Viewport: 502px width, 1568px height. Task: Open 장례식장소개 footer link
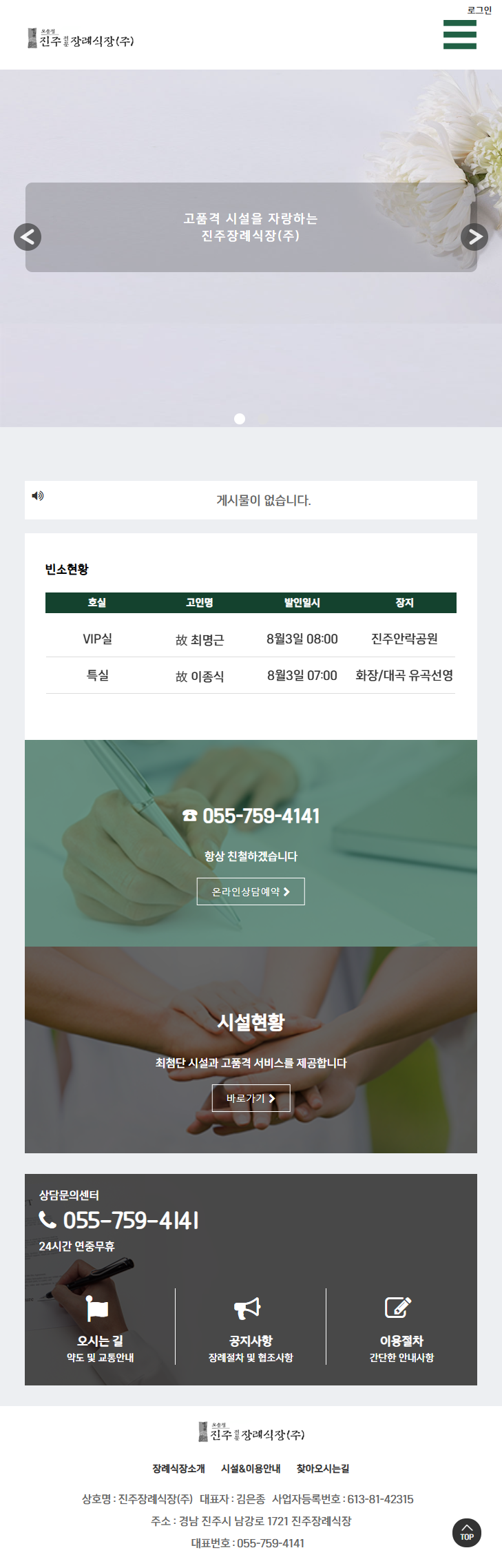pos(178,1468)
